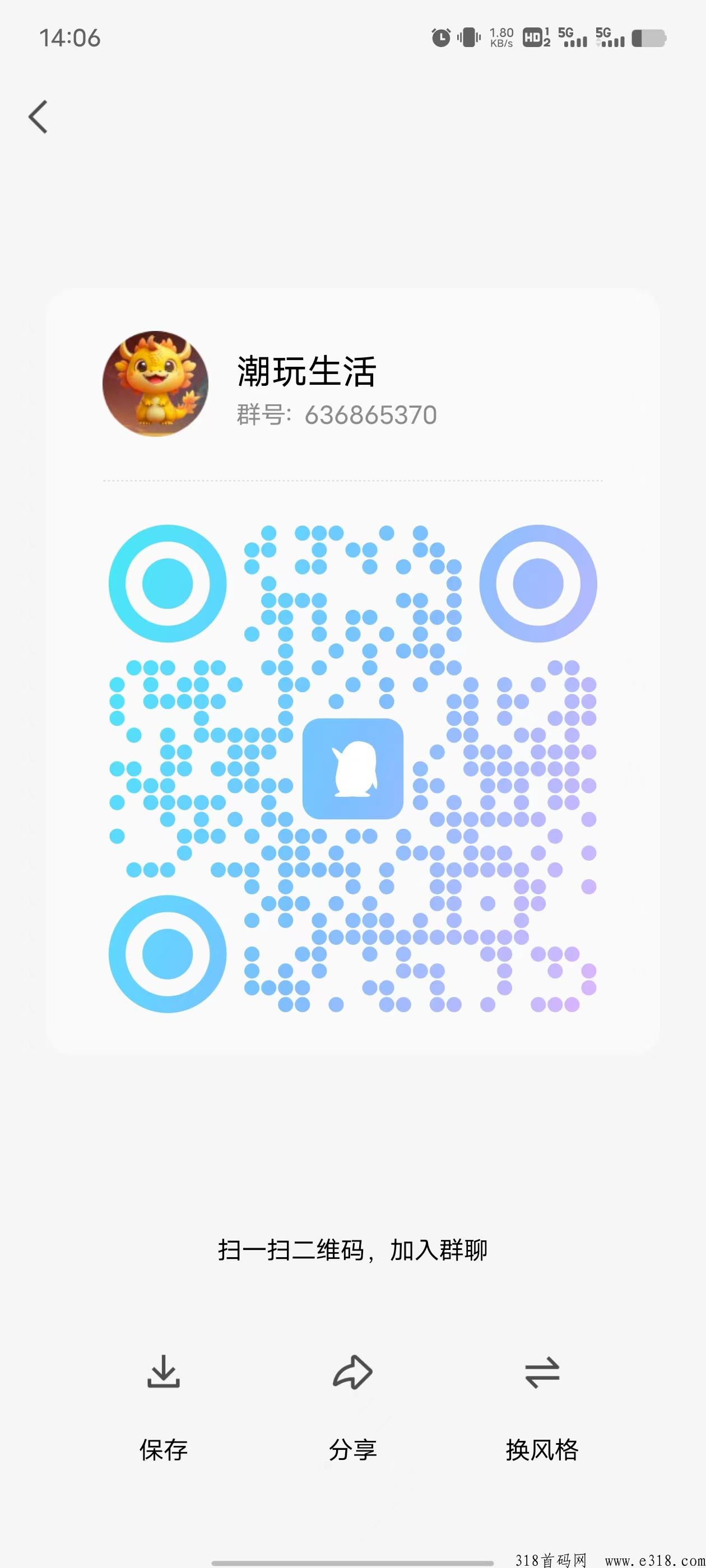706x1568 pixels.
Task: Change QR style with 换风格
Action: click(541, 1408)
